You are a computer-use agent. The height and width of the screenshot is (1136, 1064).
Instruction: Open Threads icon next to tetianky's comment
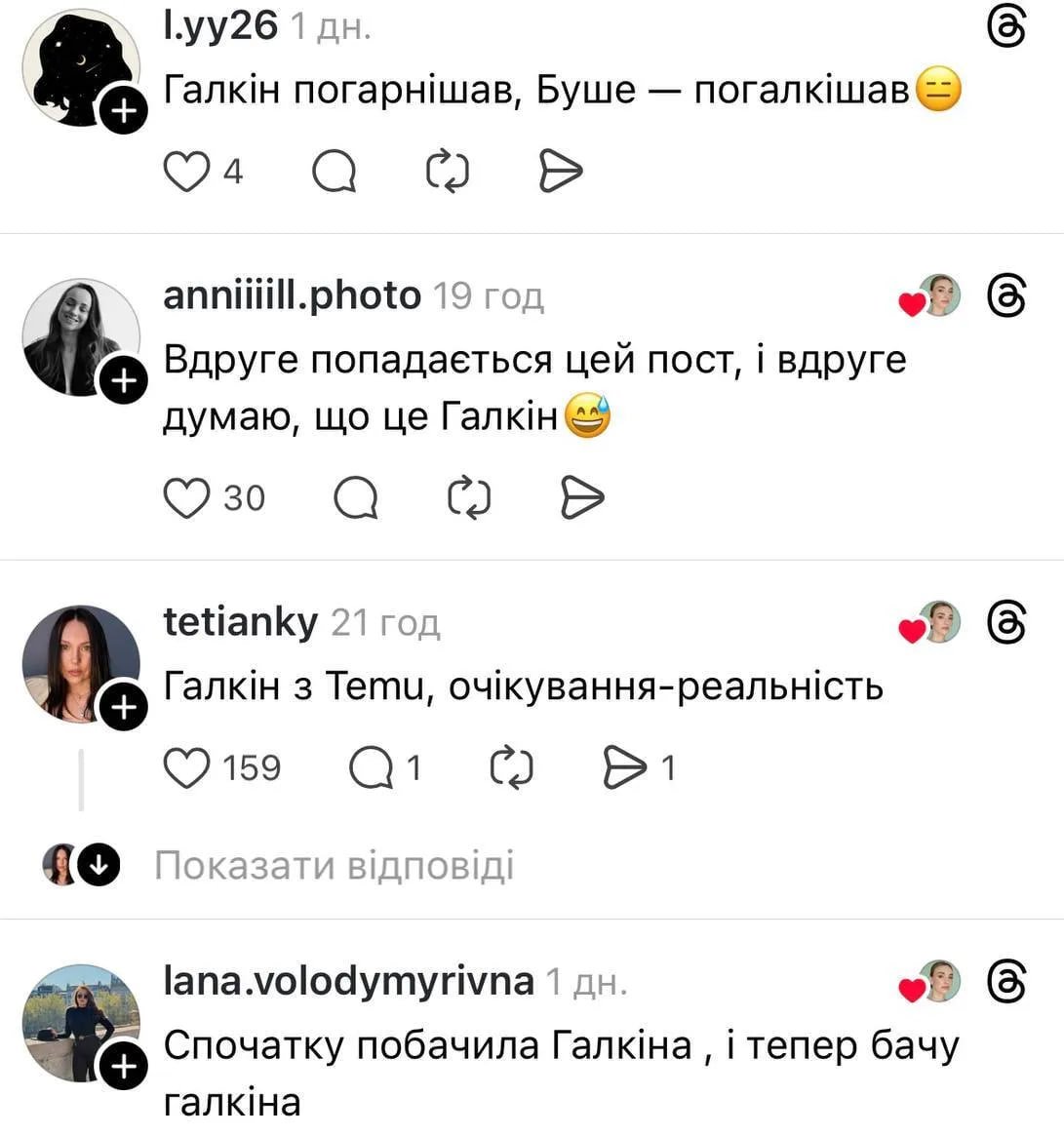[1006, 622]
